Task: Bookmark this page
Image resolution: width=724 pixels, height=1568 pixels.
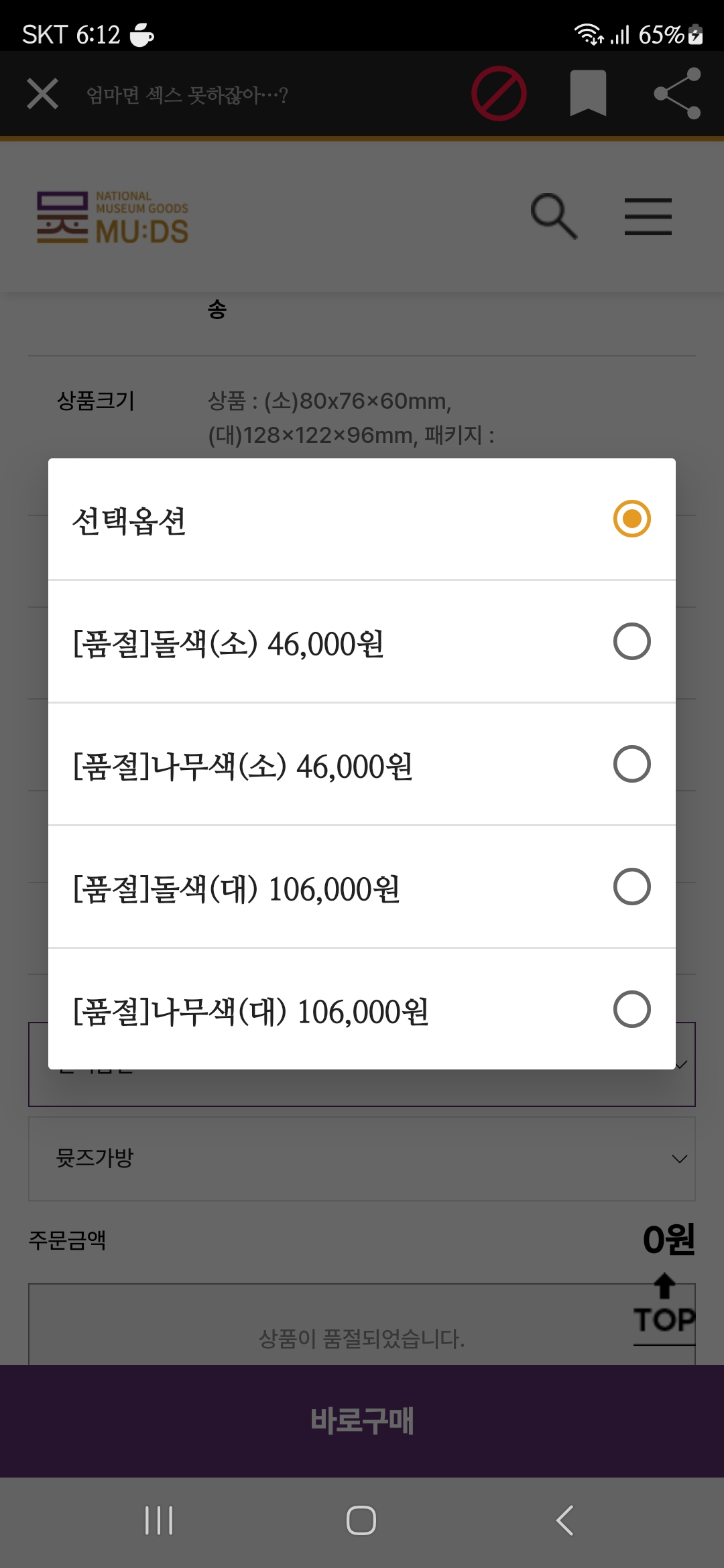Action: coord(588,93)
